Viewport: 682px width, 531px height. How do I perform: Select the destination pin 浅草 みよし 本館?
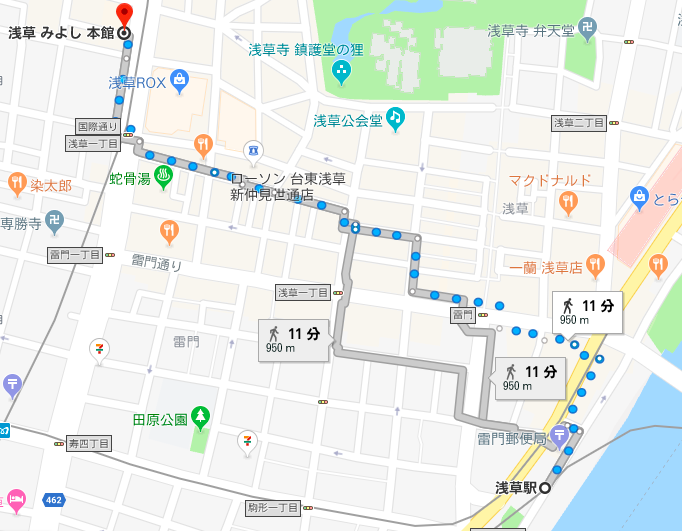124,17
